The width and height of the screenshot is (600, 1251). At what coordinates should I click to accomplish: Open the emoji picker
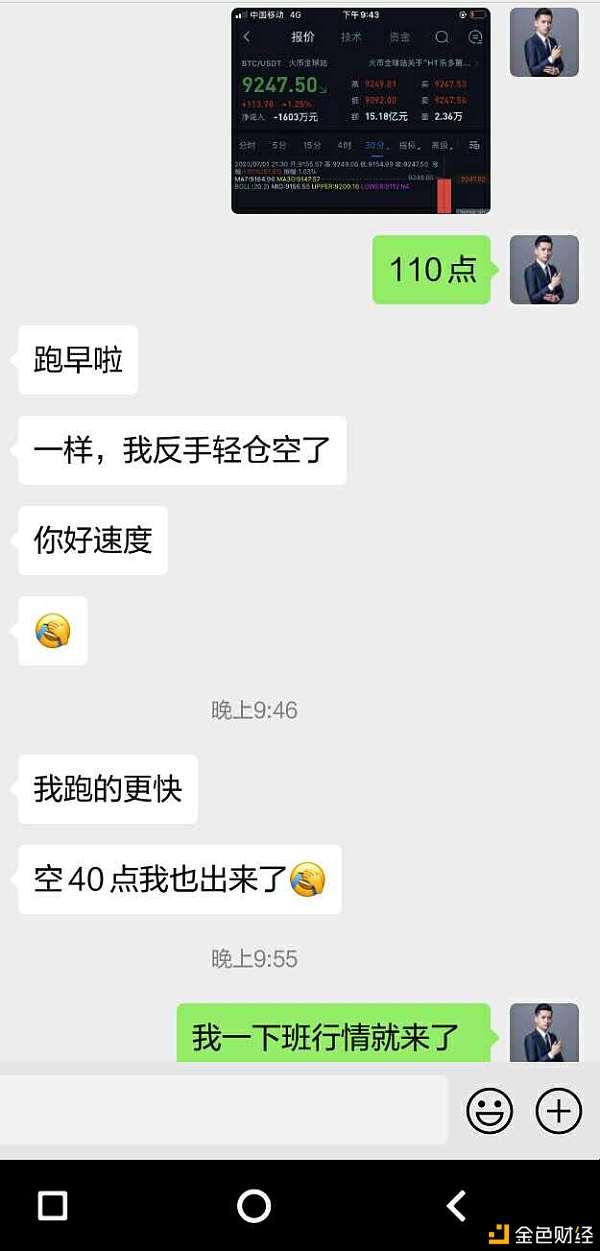pyautogui.click(x=490, y=1110)
